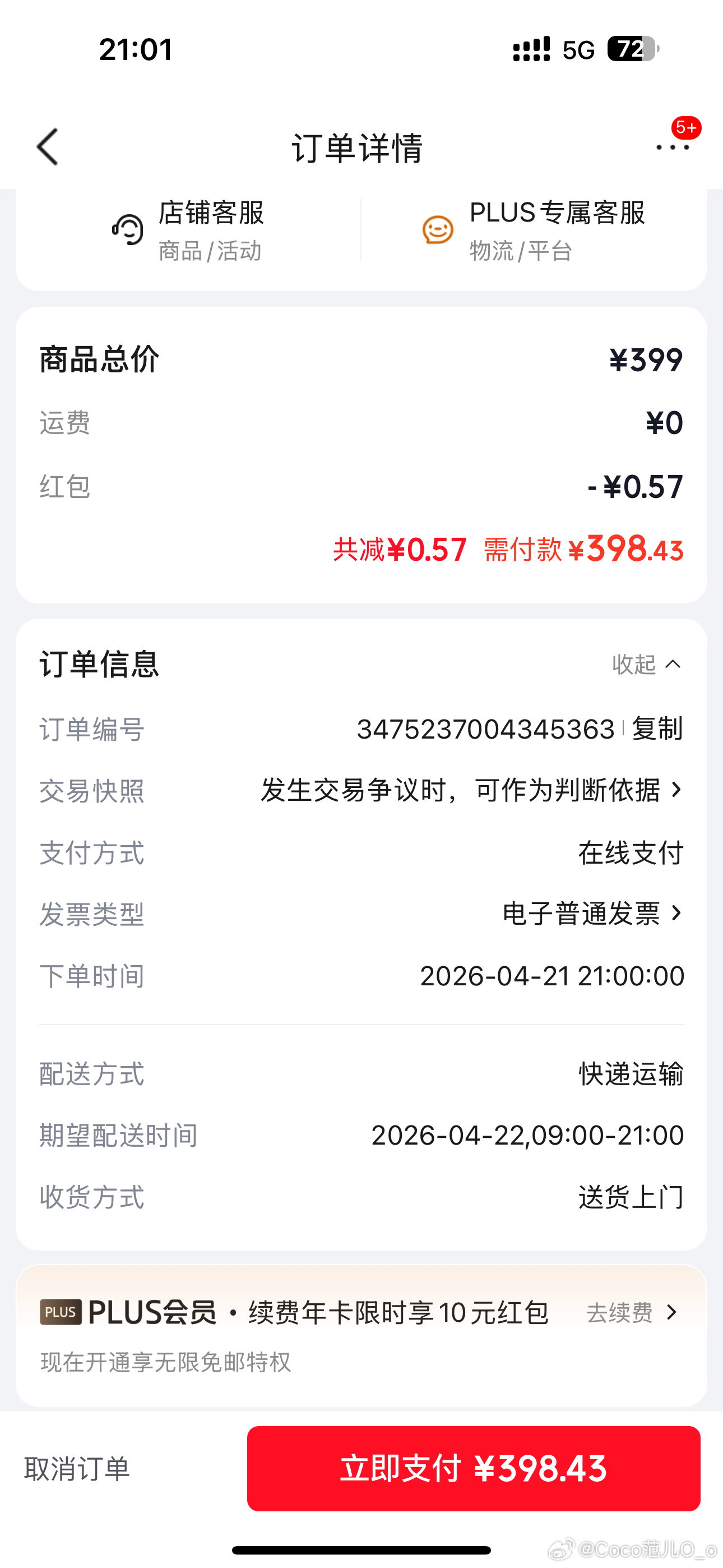View 电子普通发票 invoice details
The height and width of the screenshot is (1568, 723).
click(x=591, y=913)
